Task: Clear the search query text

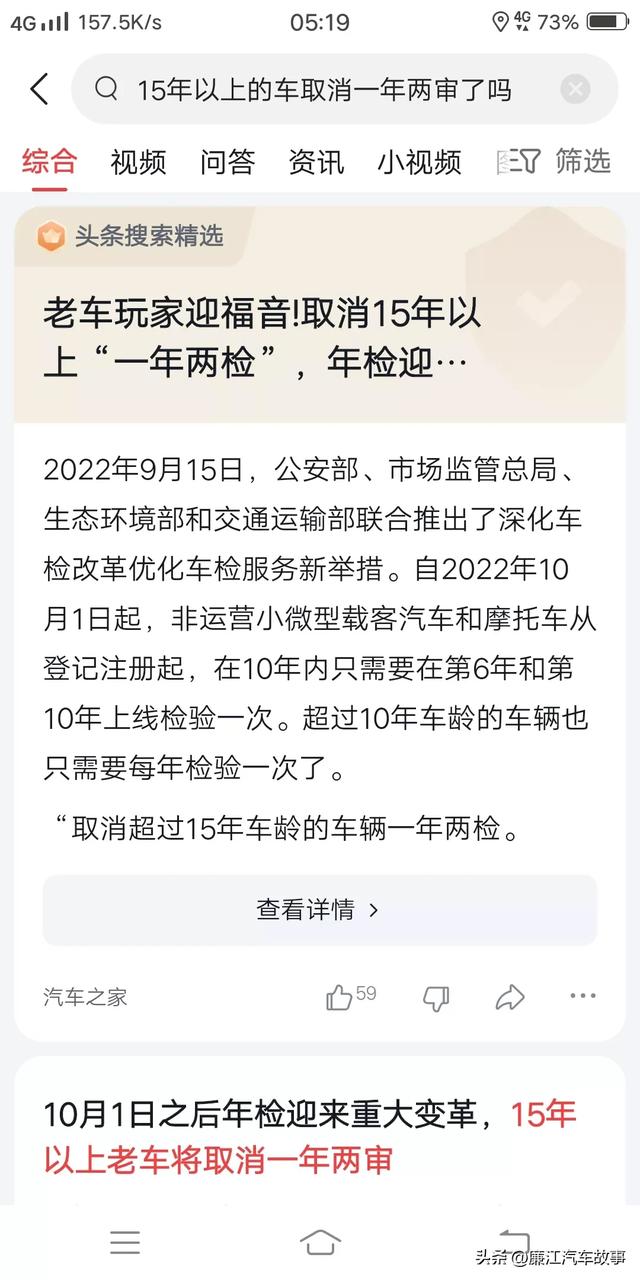Action: tap(575, 90)
